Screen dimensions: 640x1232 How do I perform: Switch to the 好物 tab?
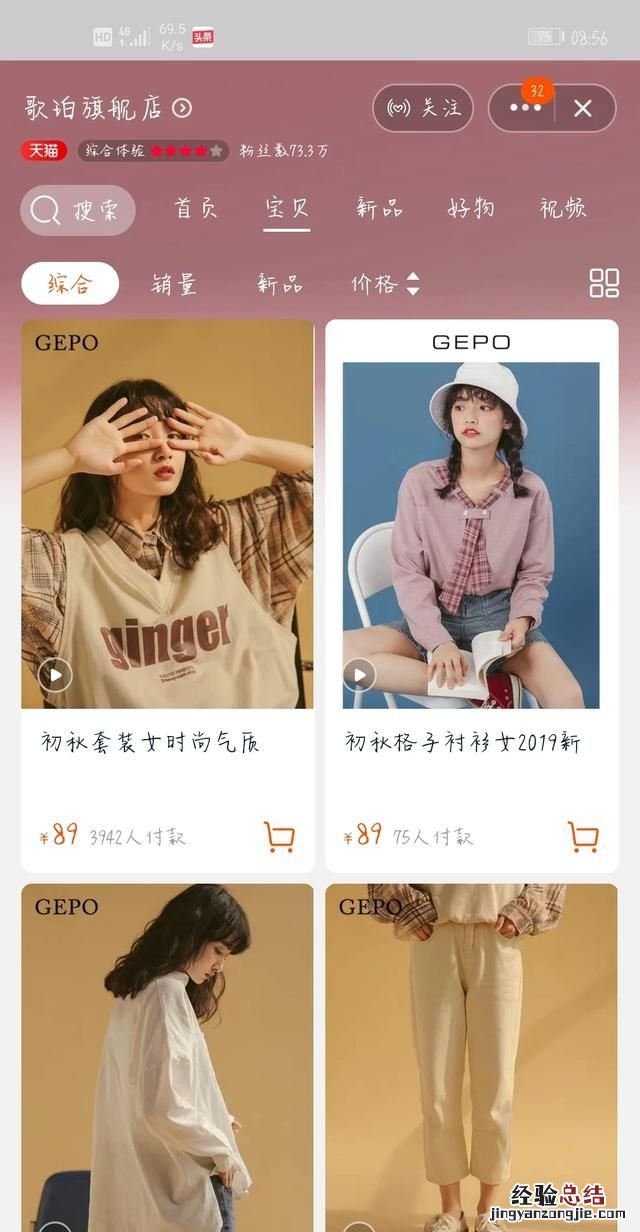click(x=471, y=208)
